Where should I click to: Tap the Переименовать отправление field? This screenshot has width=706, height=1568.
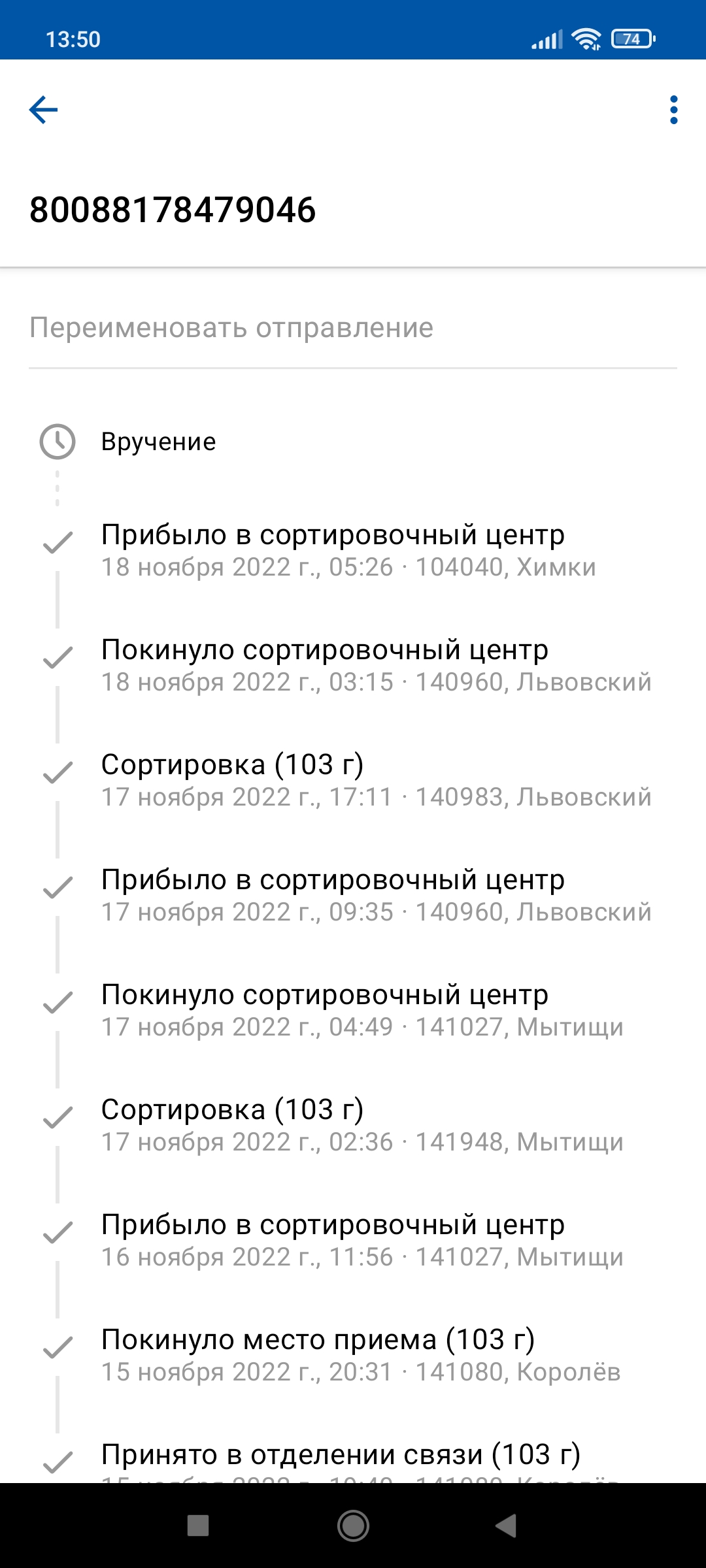click(353, 328)
